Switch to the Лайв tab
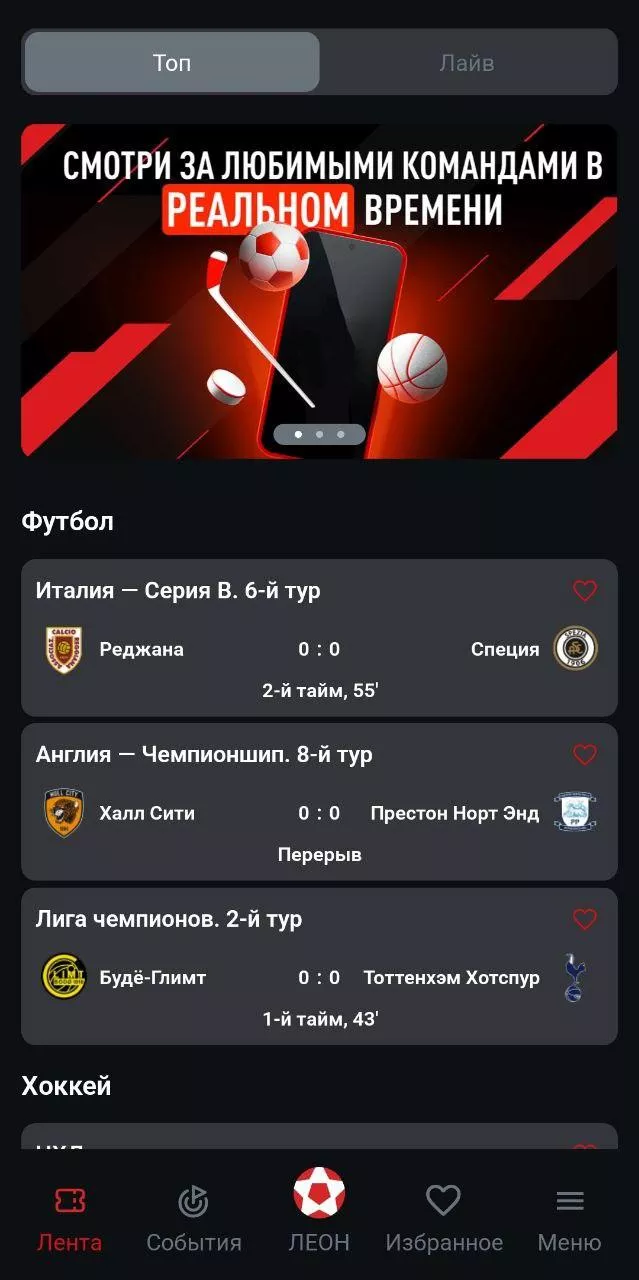 [466, 63]
